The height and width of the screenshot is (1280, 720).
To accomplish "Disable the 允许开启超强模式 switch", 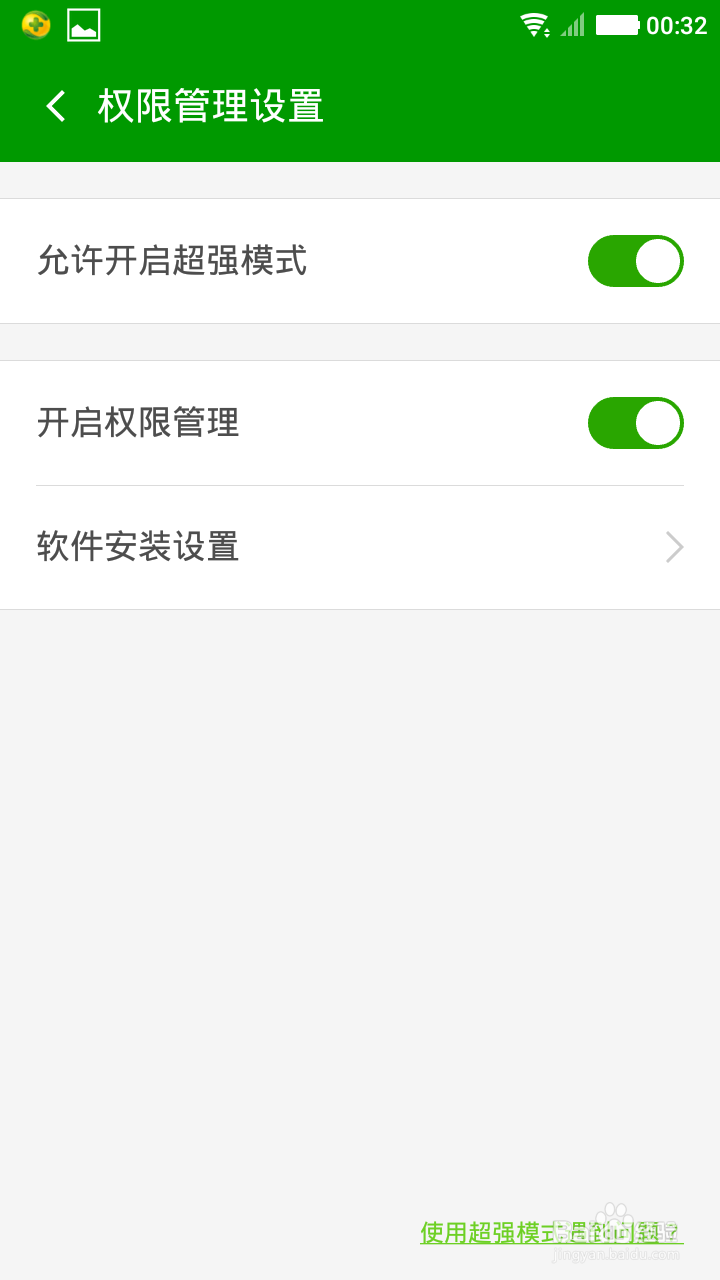I will (x=636, y=261).
